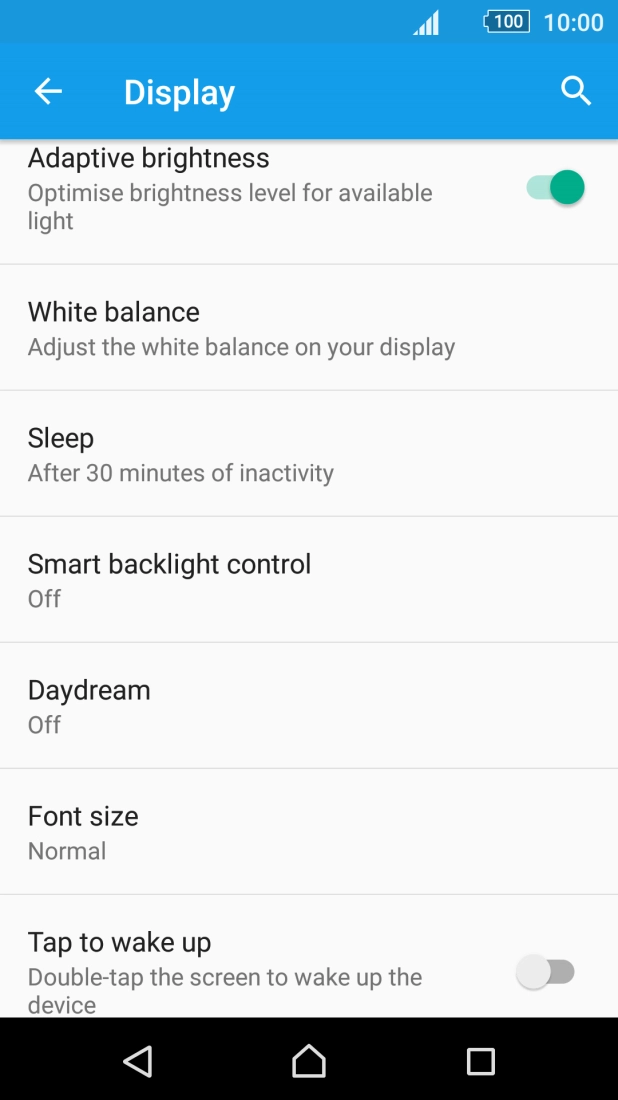
Task: Change the Sleep timeout
Action: 309,454
